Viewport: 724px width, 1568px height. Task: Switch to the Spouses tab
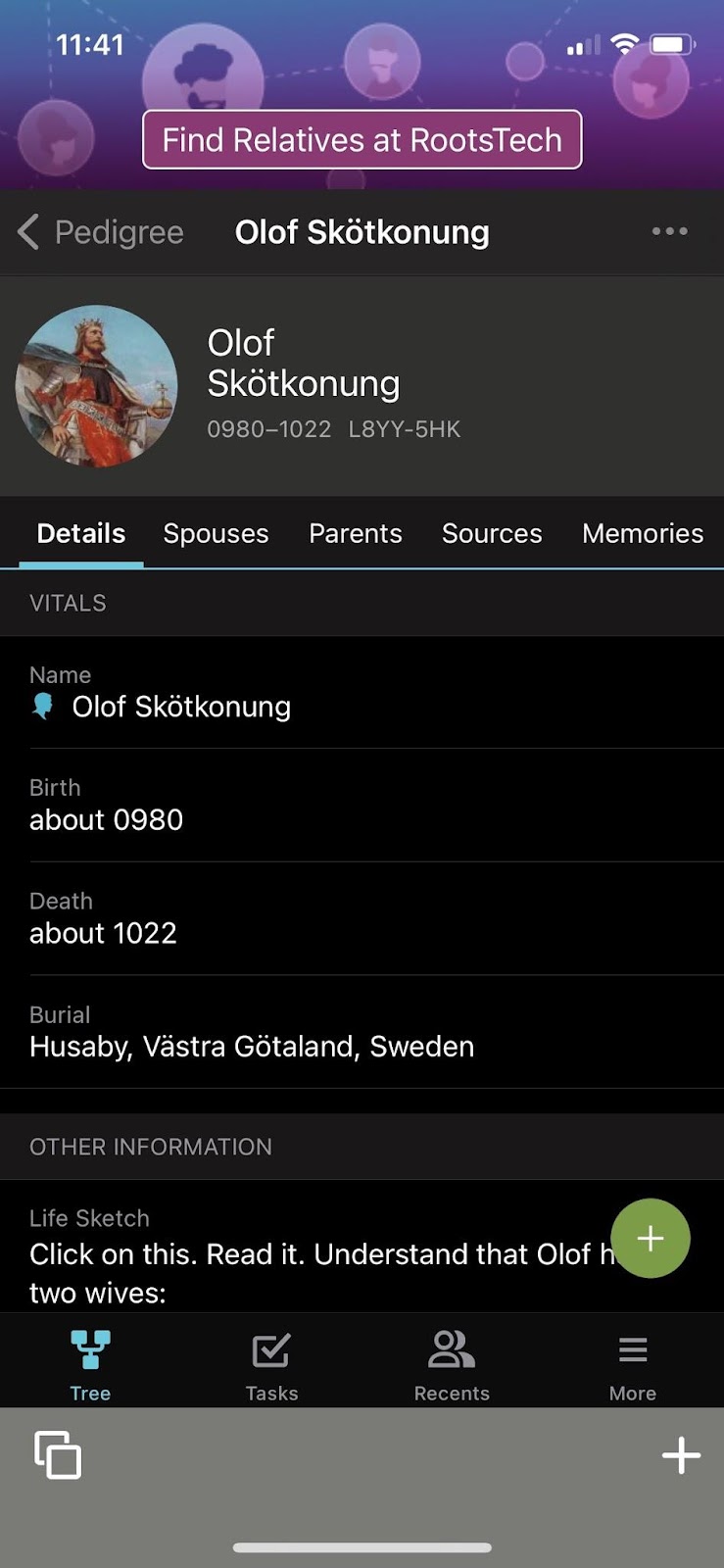pyautogui.click(x=216, y=533)
